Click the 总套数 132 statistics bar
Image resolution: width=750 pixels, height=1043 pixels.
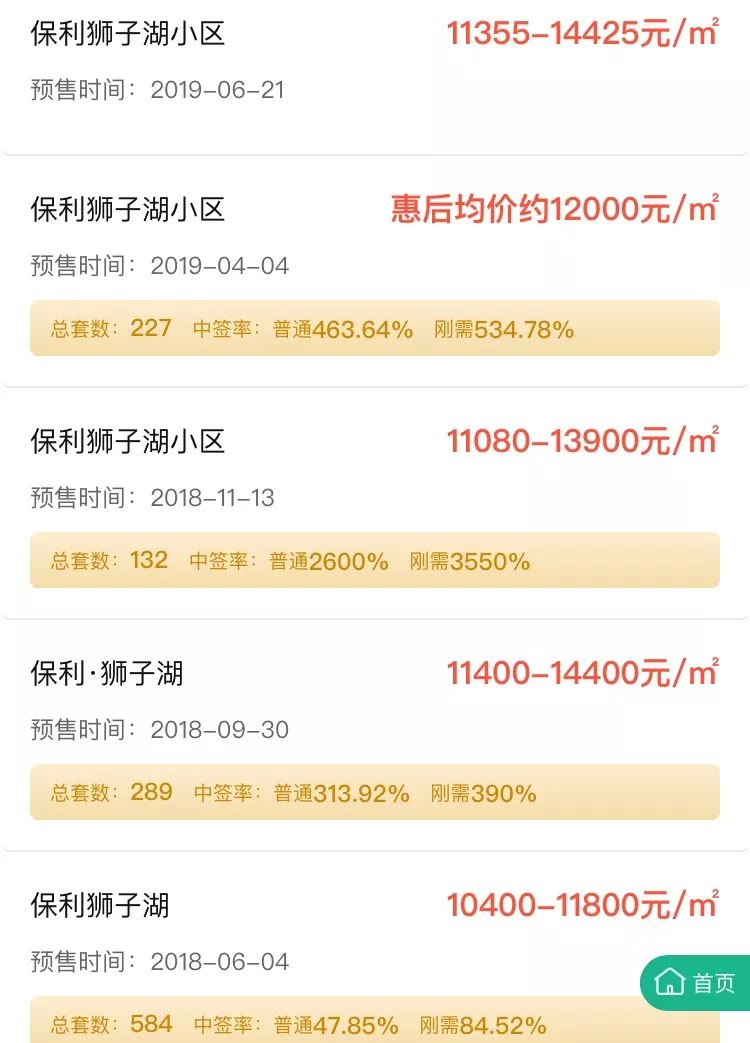[x=375, y=561]
